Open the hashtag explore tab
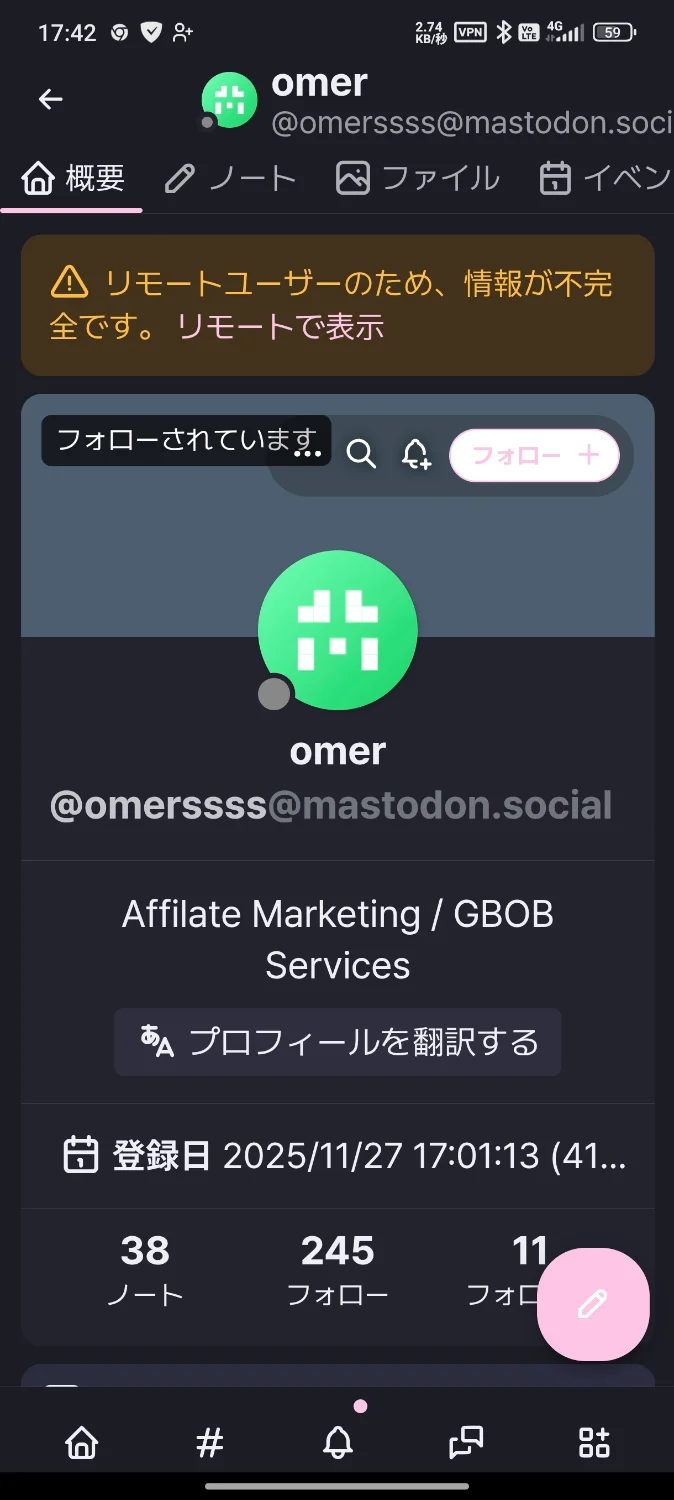 (x=209, y=1442)
